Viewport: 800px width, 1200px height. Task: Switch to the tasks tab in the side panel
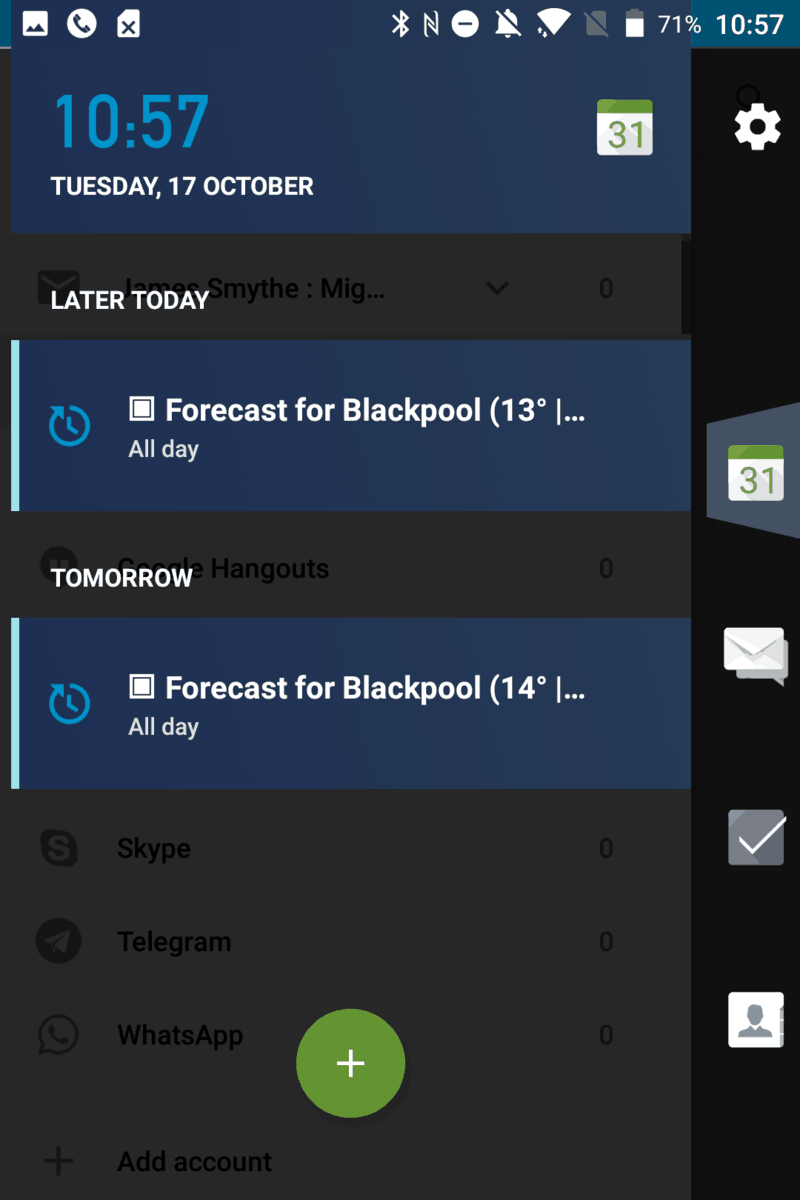pyautogui.click(x=756, y=837)
